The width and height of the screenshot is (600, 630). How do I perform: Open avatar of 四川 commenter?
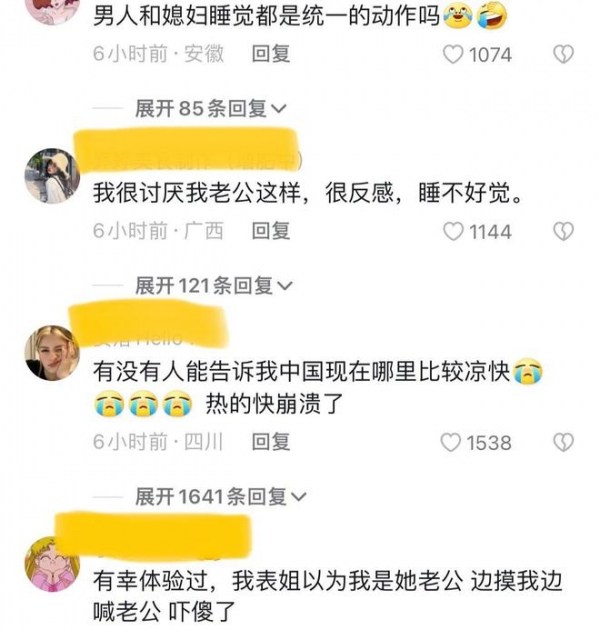[x=52, y=353]
